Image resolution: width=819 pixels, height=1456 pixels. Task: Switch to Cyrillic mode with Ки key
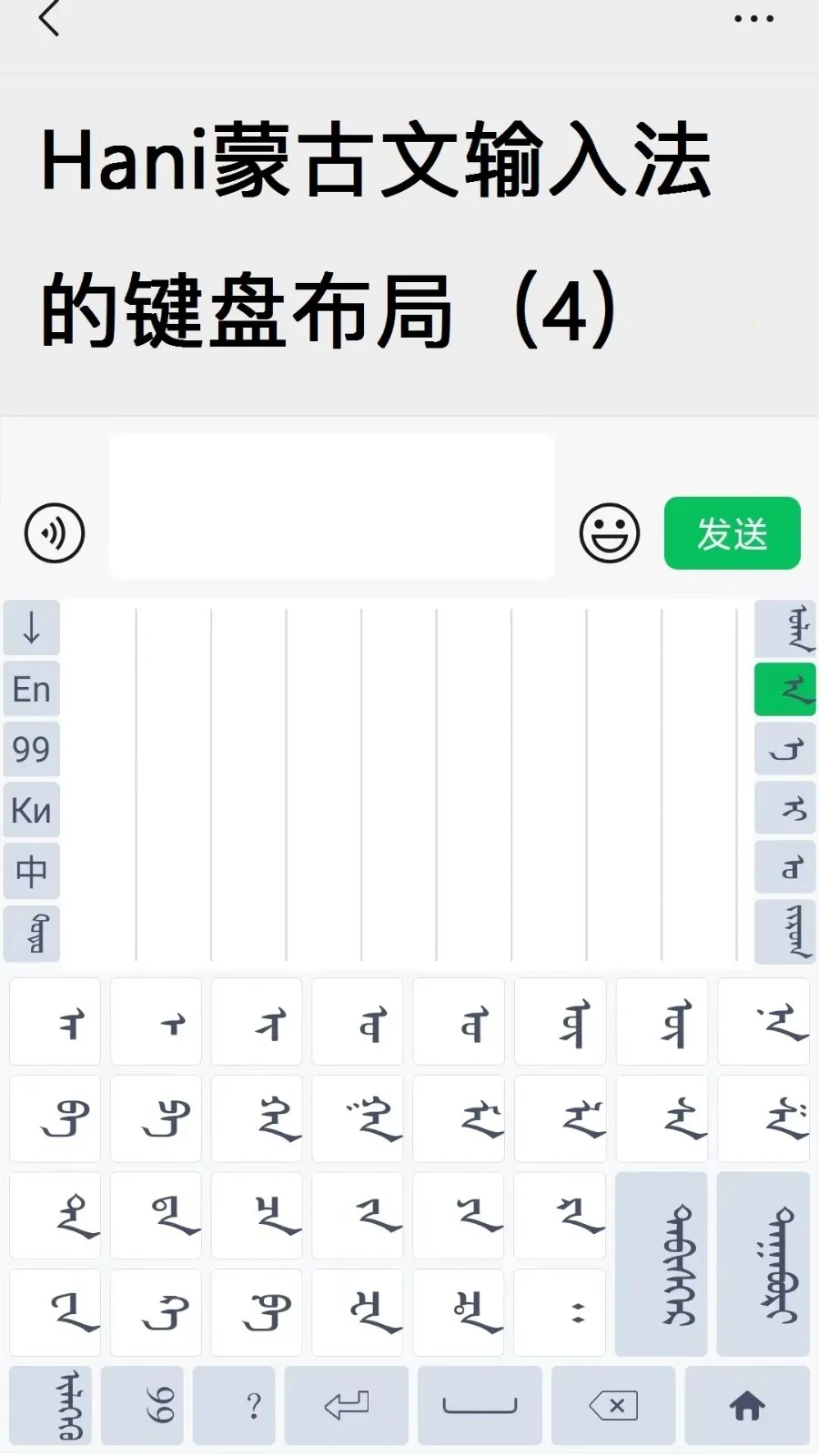[x=32, y=810]
